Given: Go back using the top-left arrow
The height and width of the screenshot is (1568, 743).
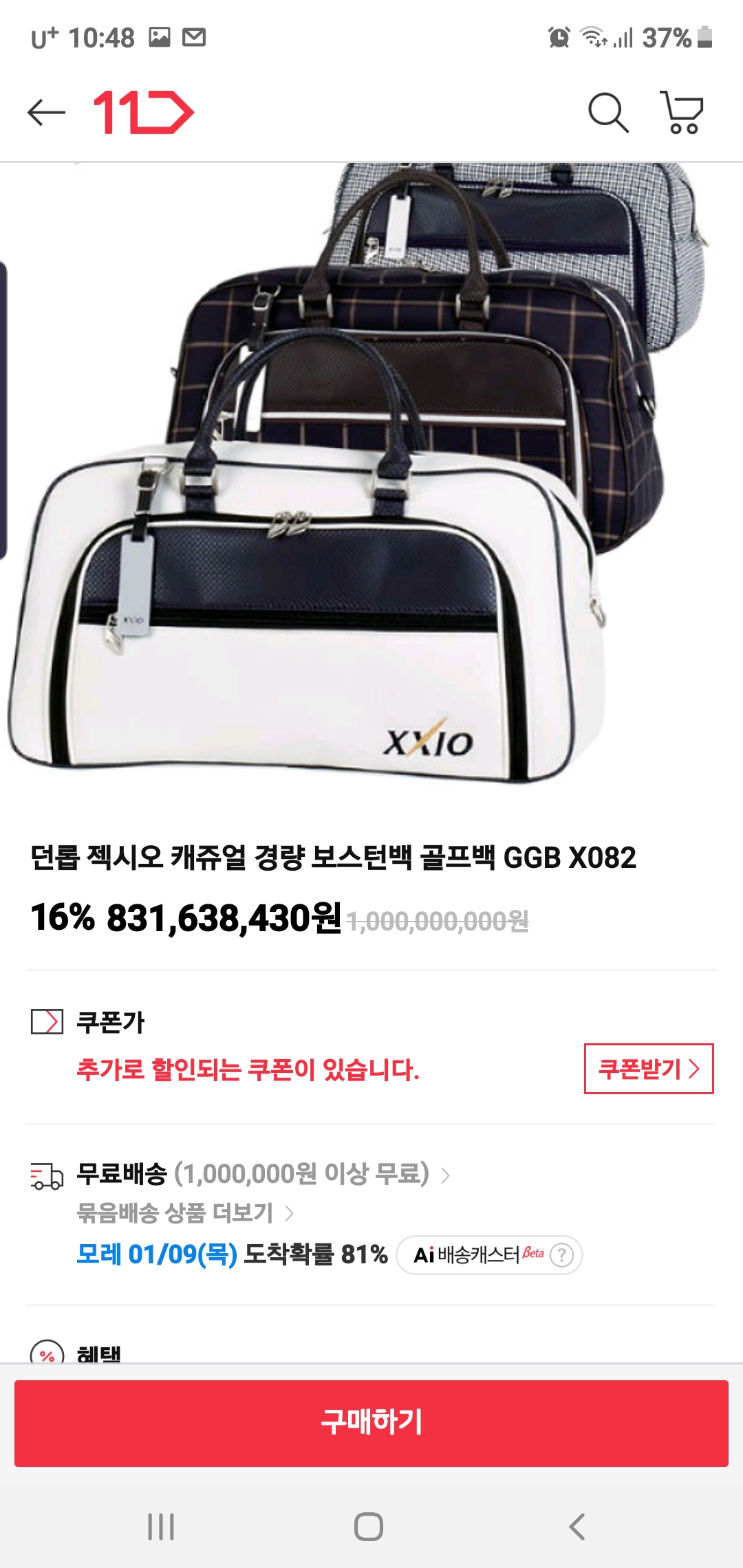Looking at the screenshot, I should pos(46,113).
